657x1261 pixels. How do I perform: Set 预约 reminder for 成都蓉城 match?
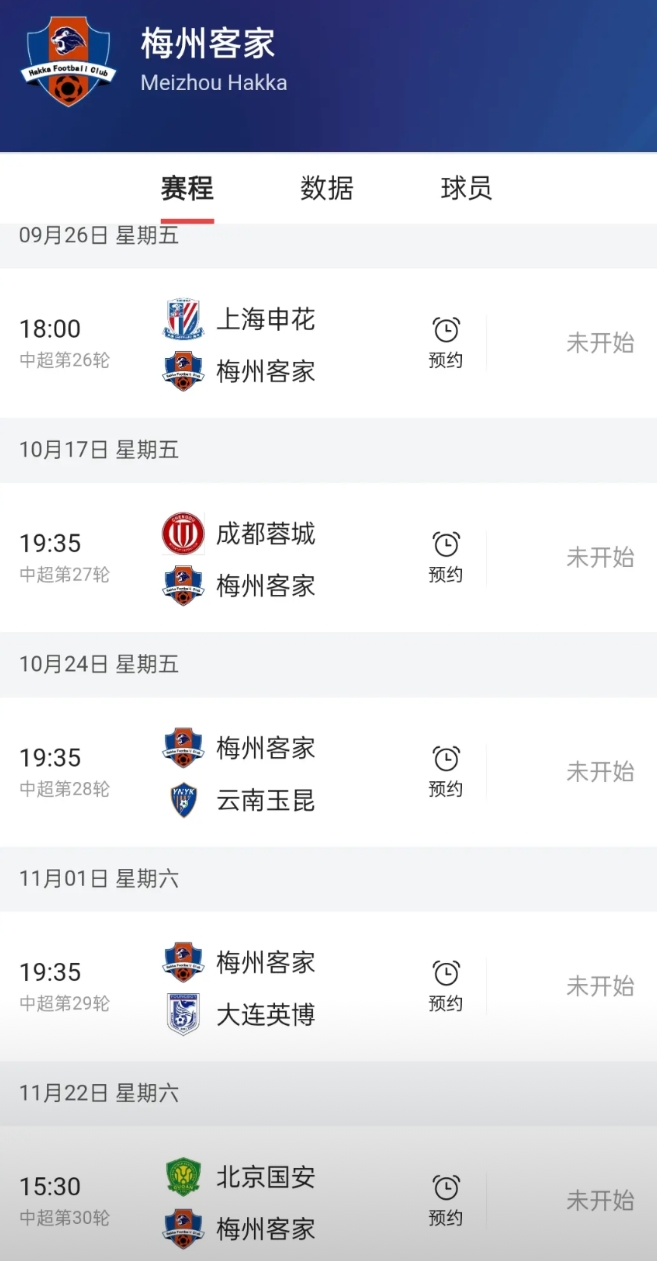[446, 556]
